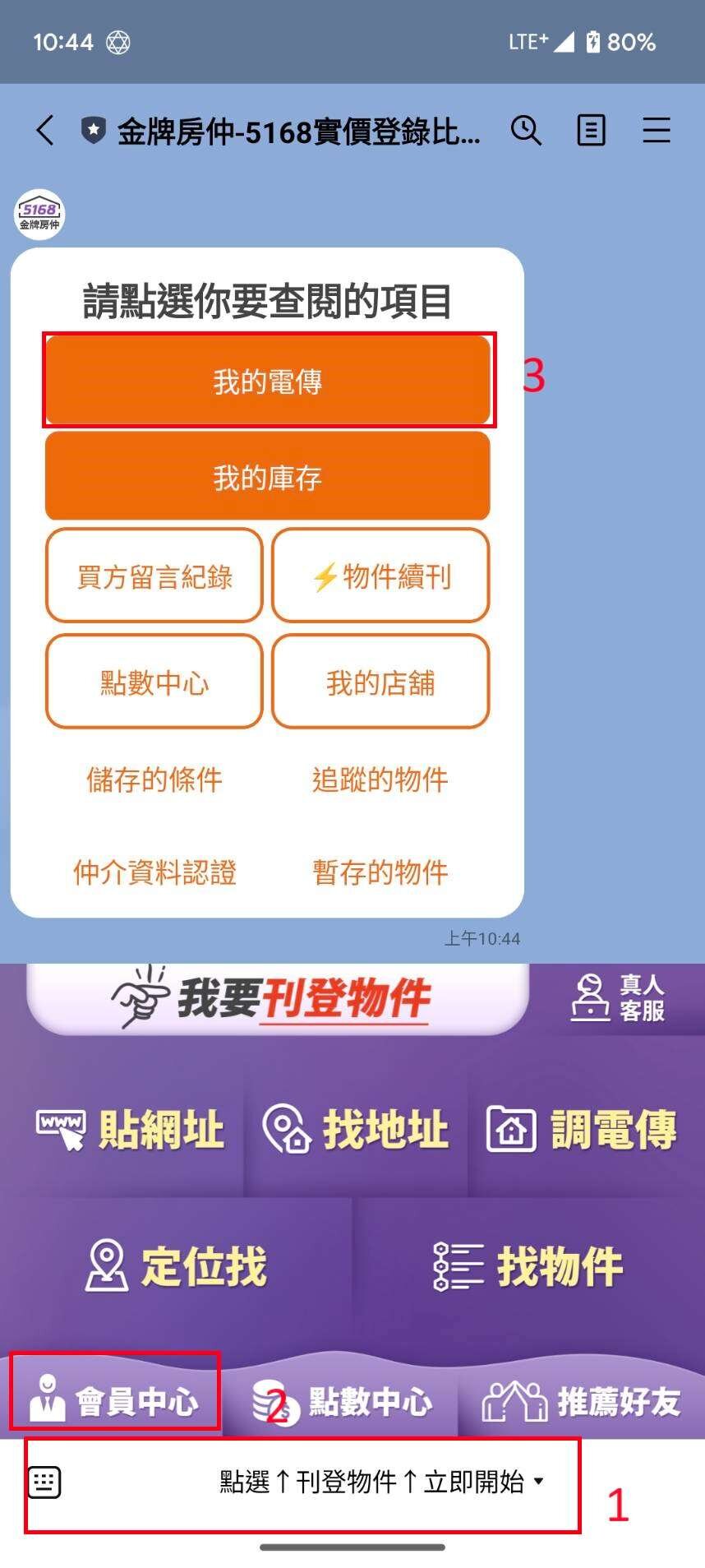View 買方留言紀錄
Viewport: 705px width, 1568px height.
[x=154, y=576]
